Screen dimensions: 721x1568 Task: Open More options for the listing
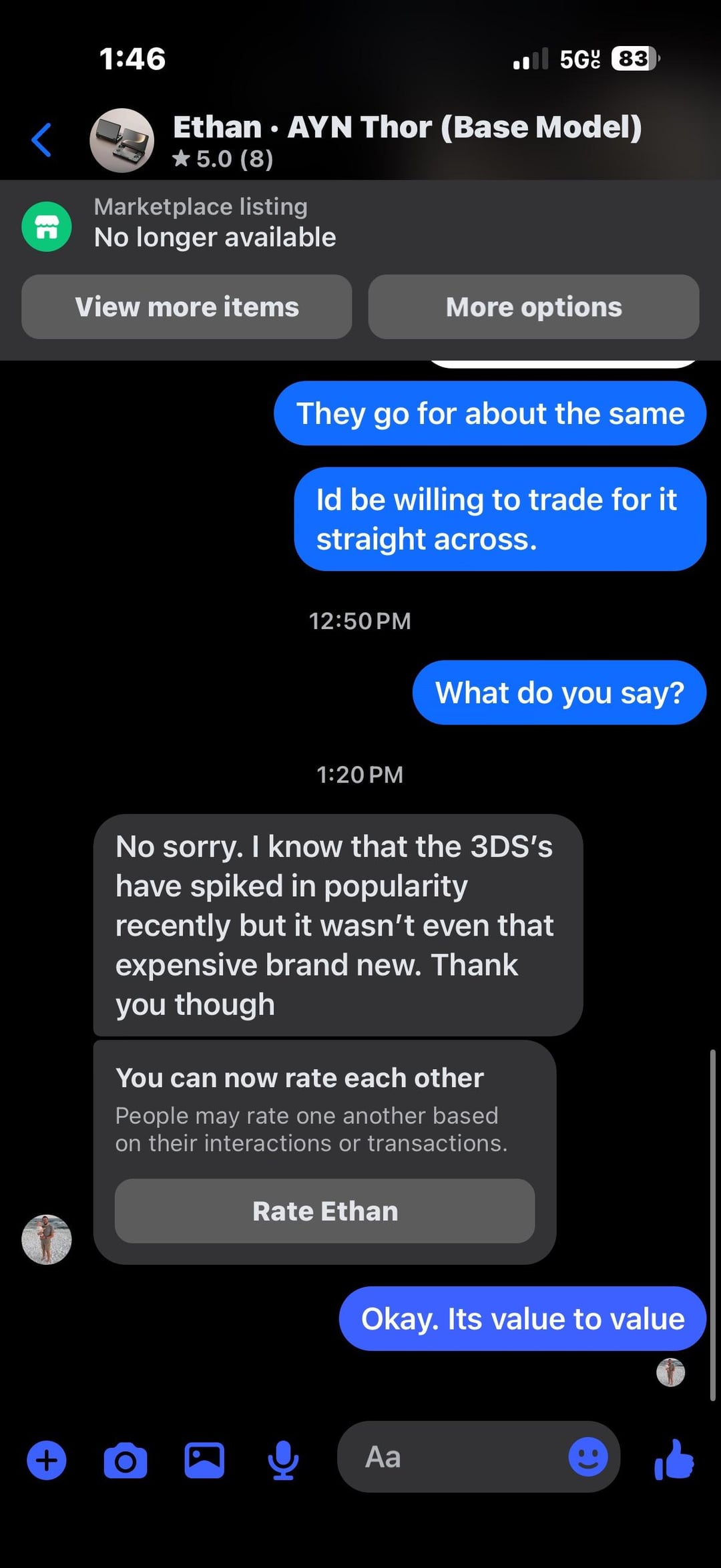tap(533, 307)
